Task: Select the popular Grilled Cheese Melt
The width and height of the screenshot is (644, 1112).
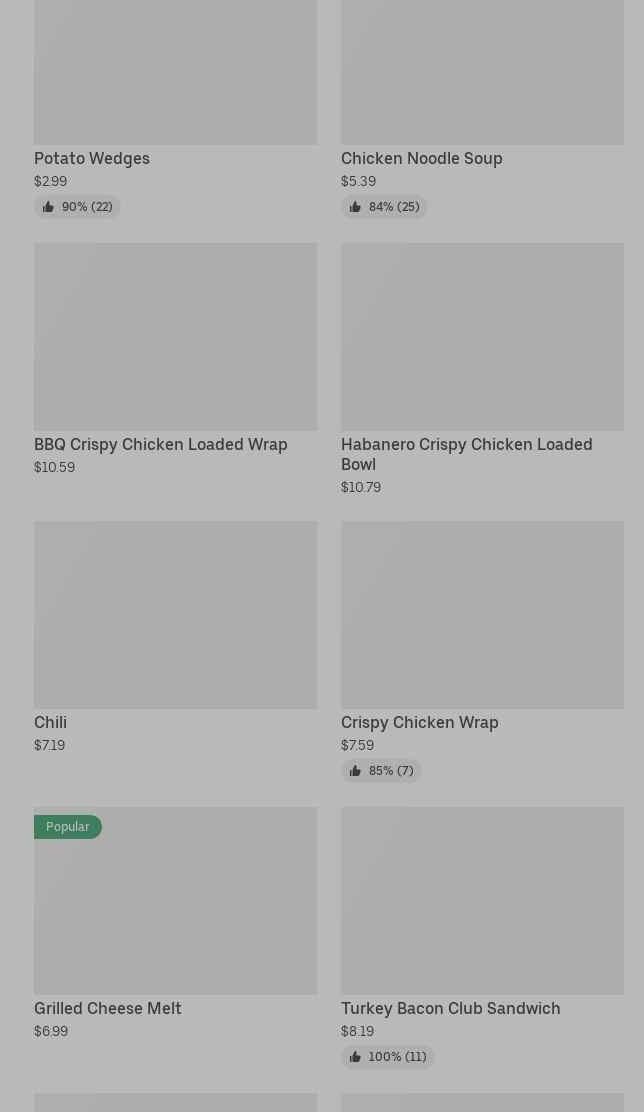Action: (x=175, y=923)
